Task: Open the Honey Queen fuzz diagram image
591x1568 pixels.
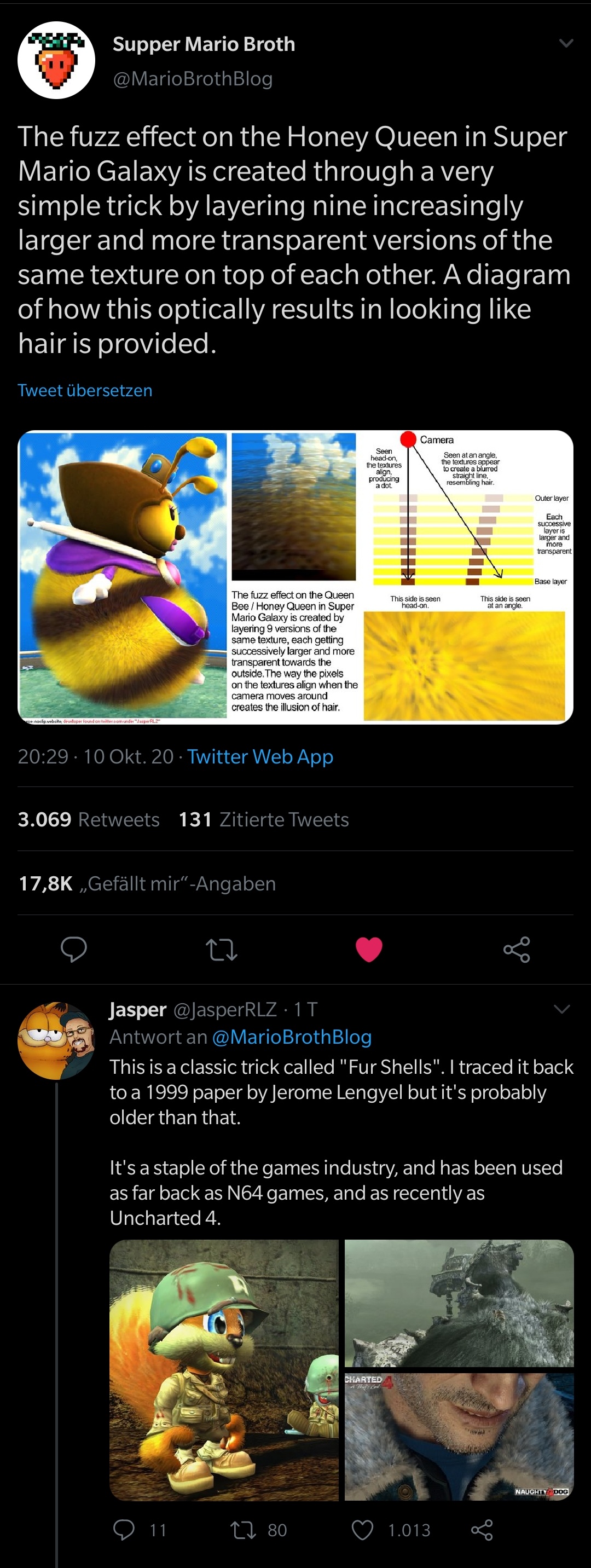Action: pyautogui.click(x=295, y=577)
